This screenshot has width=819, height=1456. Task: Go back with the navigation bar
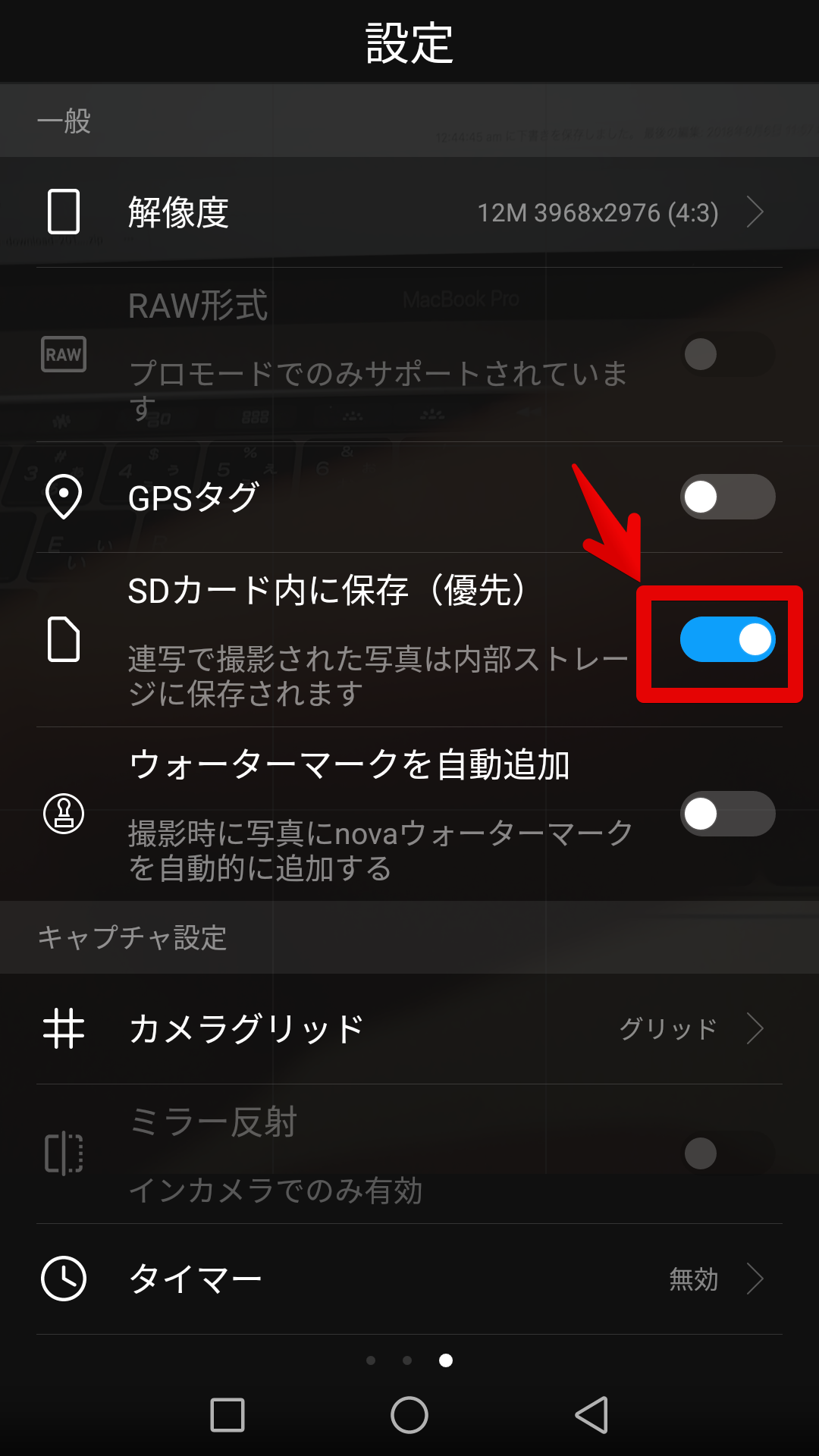point(592,1415)
